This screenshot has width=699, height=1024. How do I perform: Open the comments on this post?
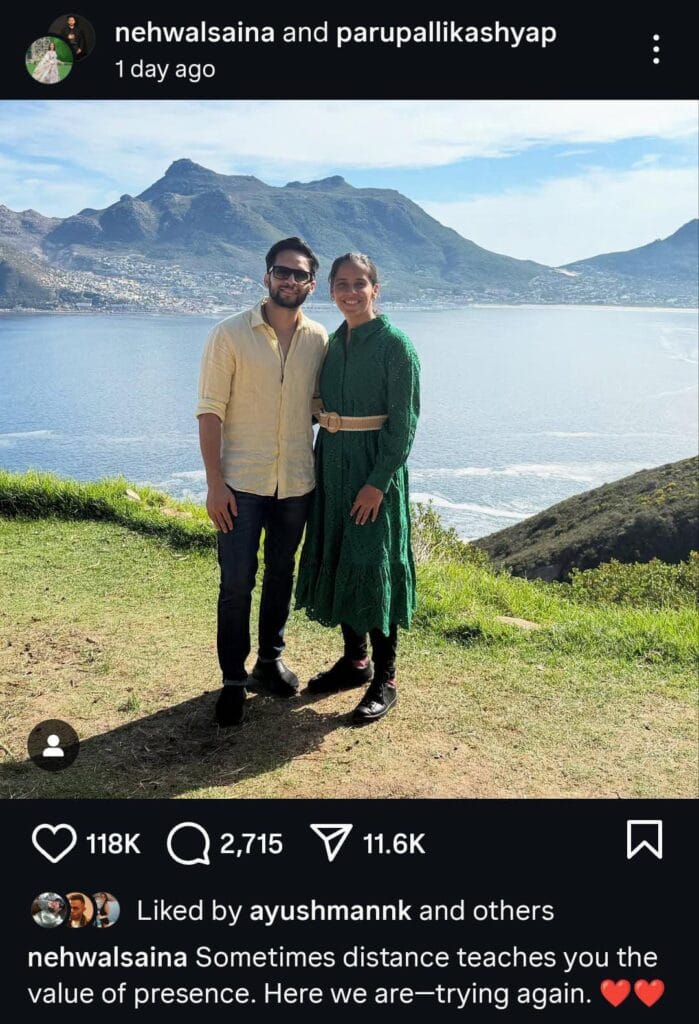pyautogui.click(x=188, y=843)
